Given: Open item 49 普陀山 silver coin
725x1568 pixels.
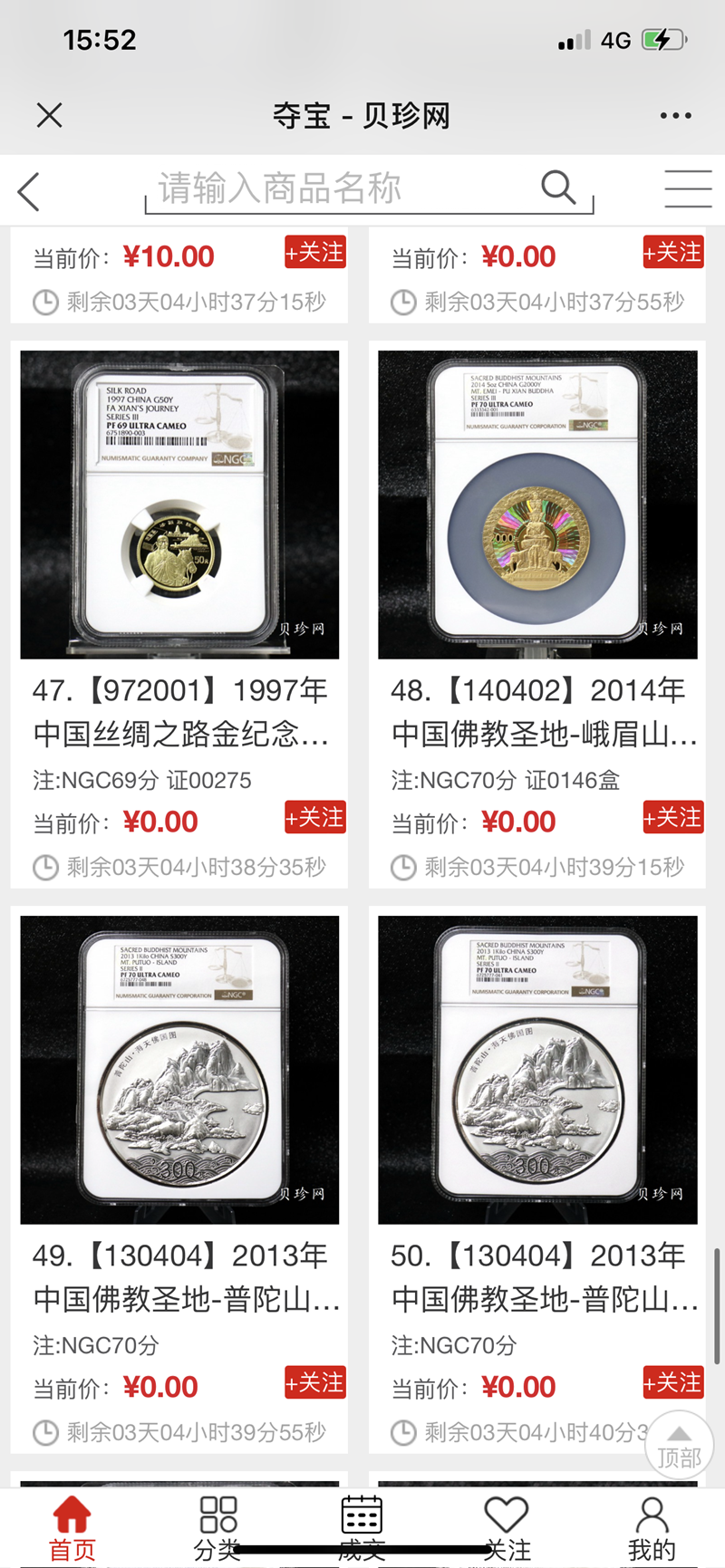Looking at the screenshot, I should tap(179, 1070).
